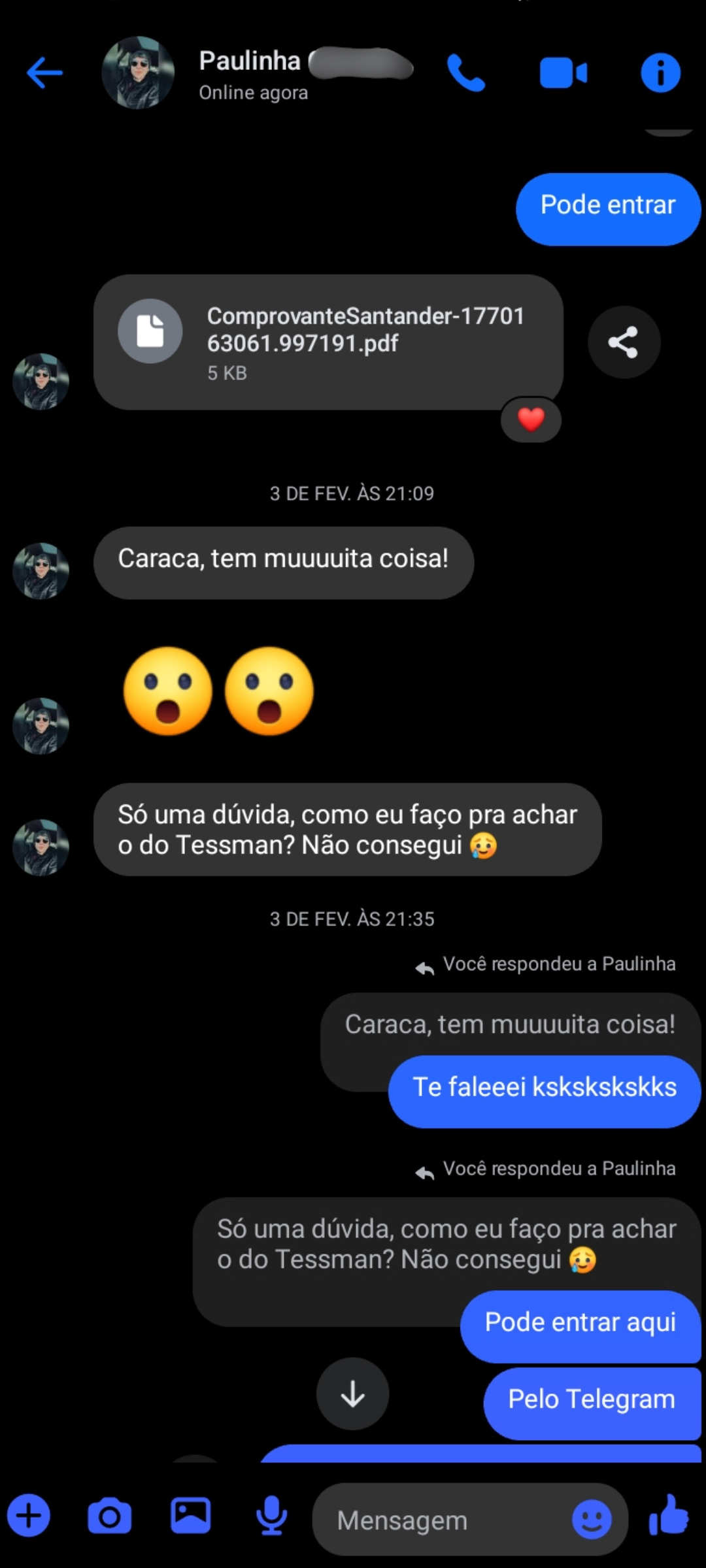Start a video call with Paulinha

tap(563, 73)
